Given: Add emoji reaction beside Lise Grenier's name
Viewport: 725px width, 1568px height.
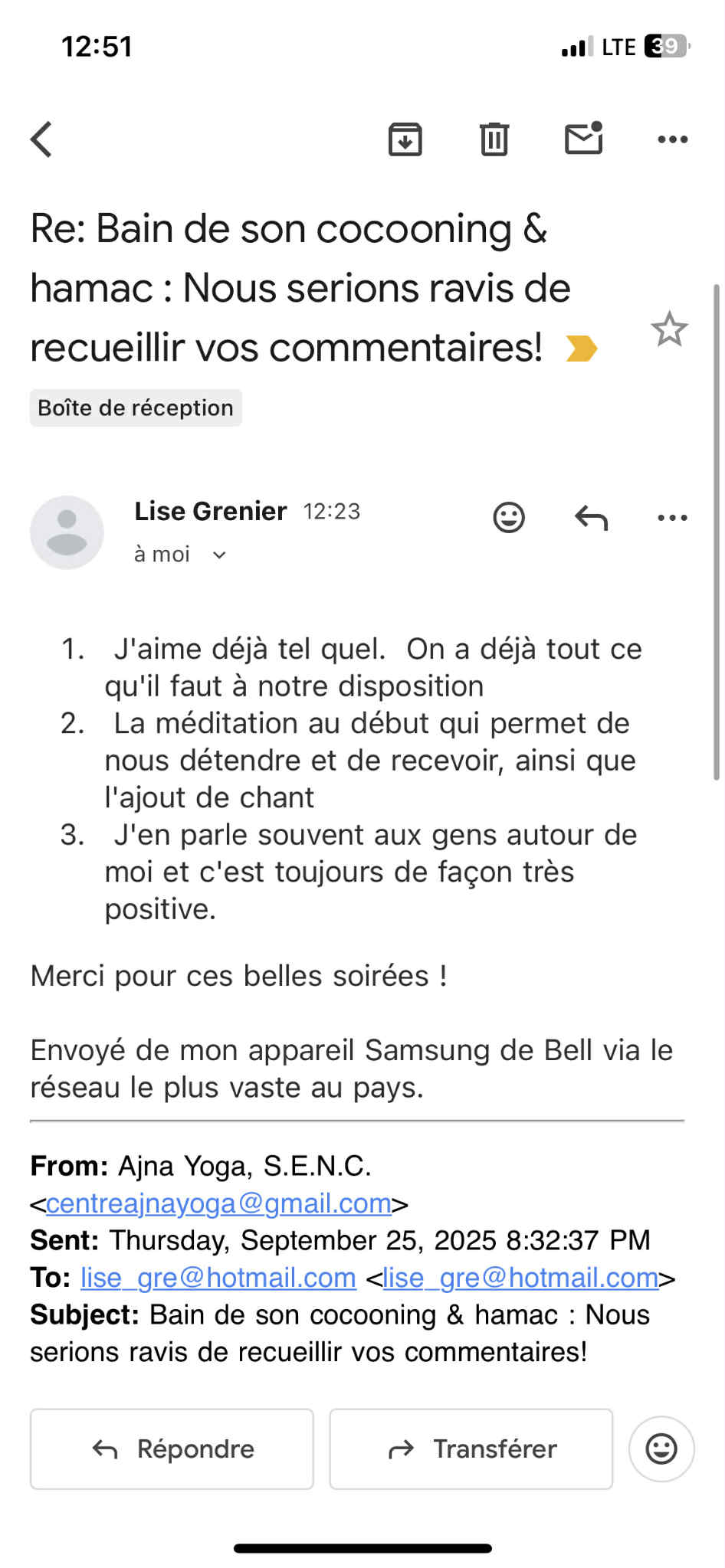Looking at the screenshot, I should coord(509,518).
